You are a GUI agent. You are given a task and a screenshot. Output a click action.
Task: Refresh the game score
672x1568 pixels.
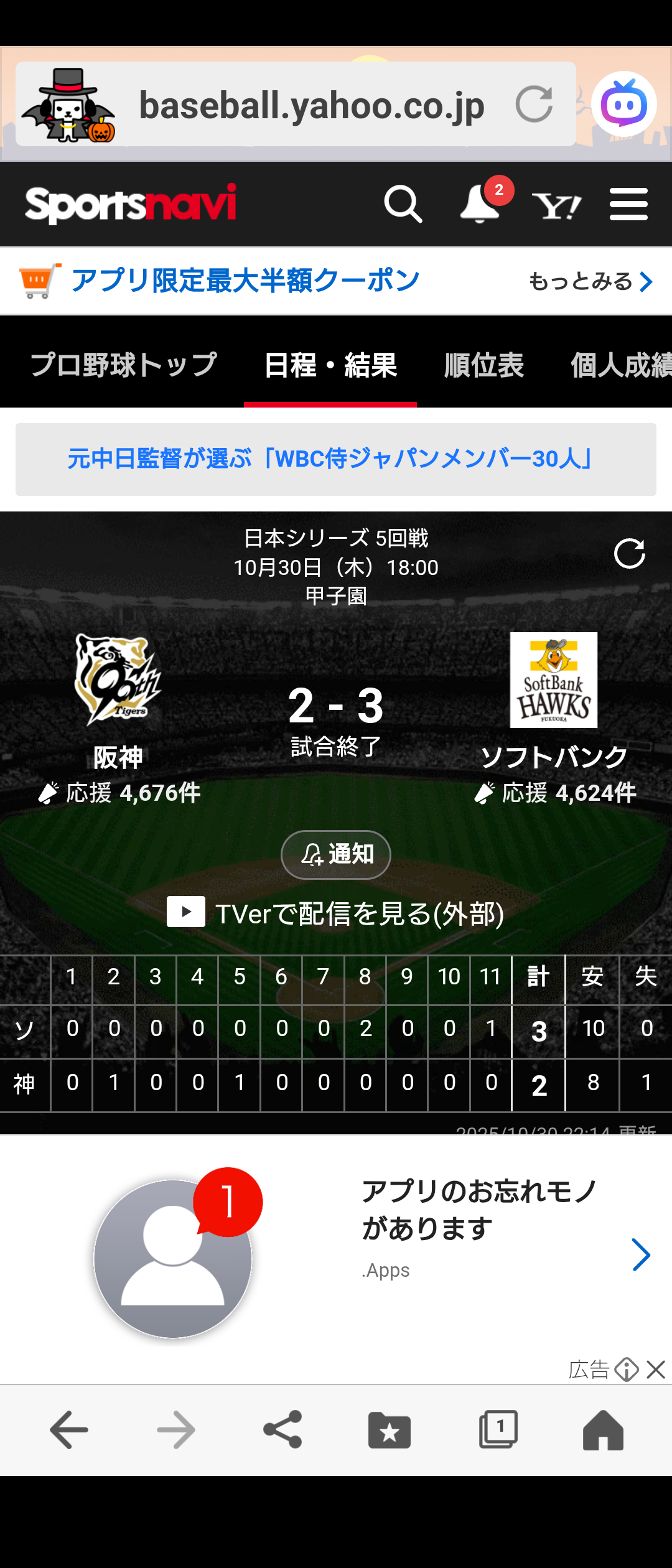tap(629, 554)
